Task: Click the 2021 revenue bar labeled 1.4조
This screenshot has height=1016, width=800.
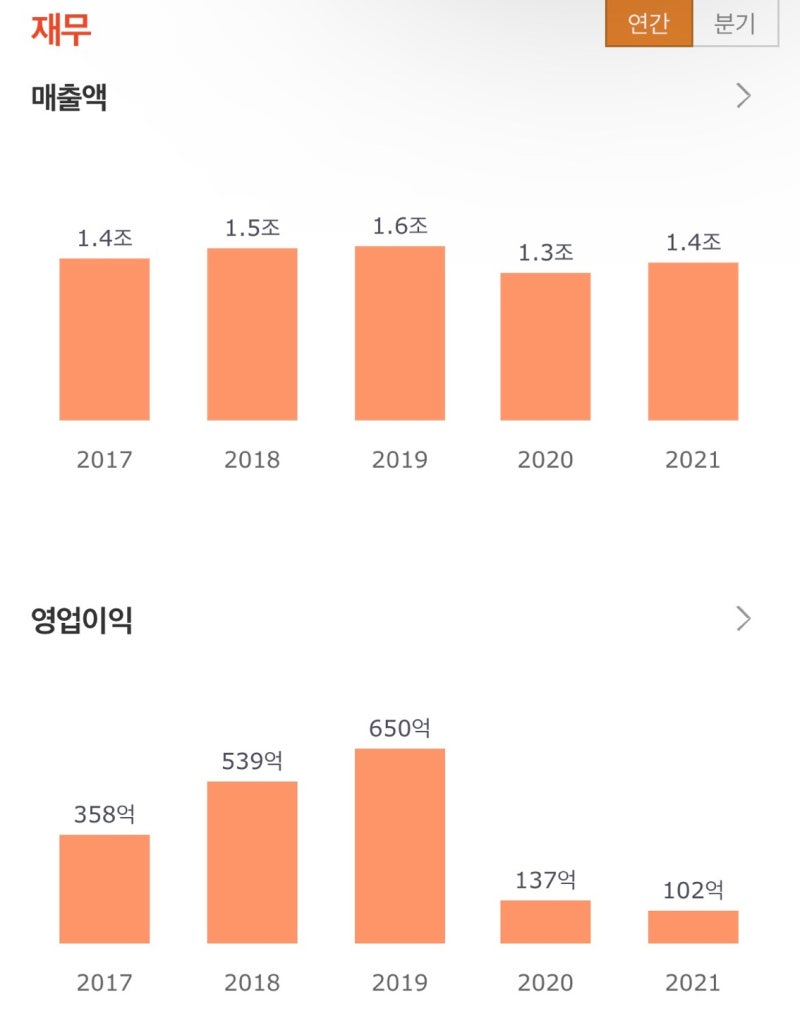Action: (x=694, y=340)
